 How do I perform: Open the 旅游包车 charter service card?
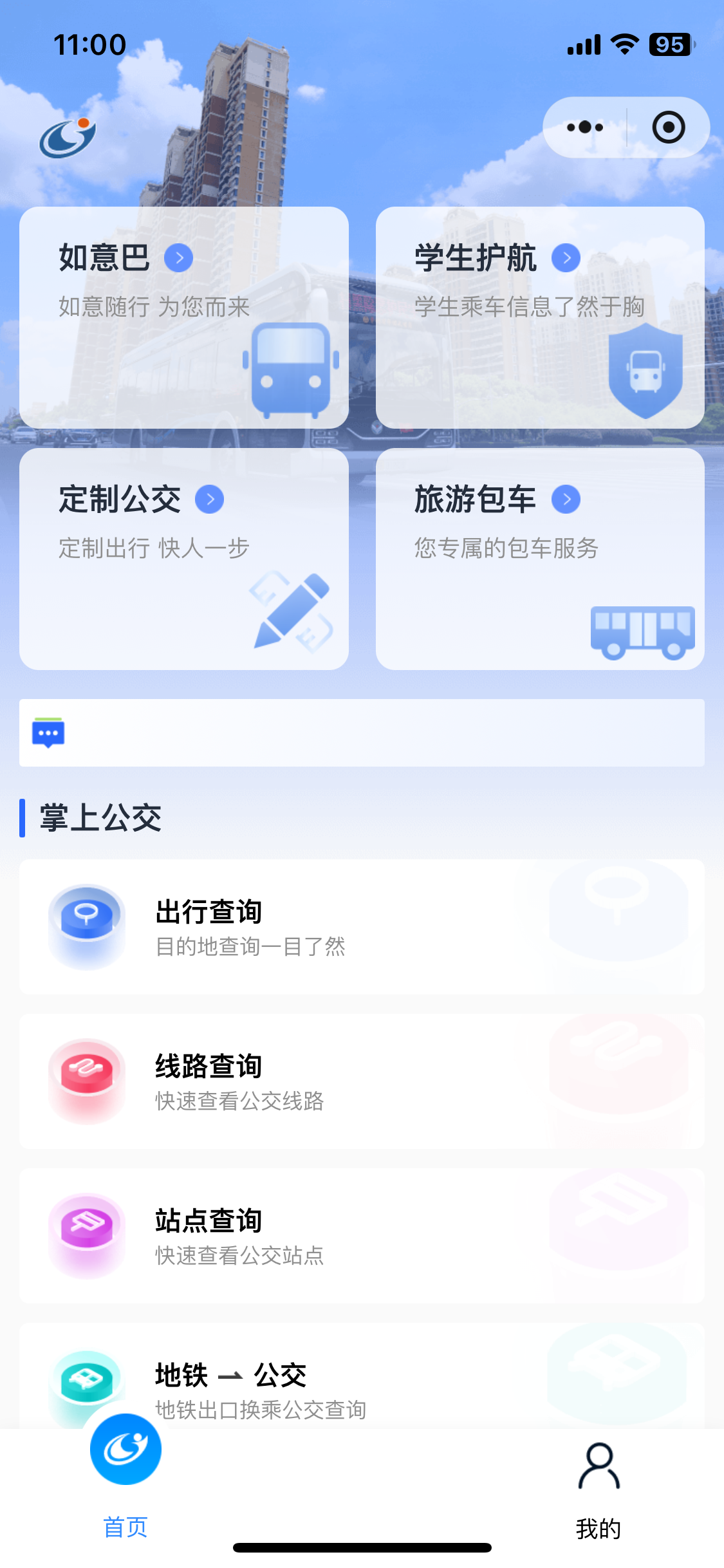click(x=540, y=559)
